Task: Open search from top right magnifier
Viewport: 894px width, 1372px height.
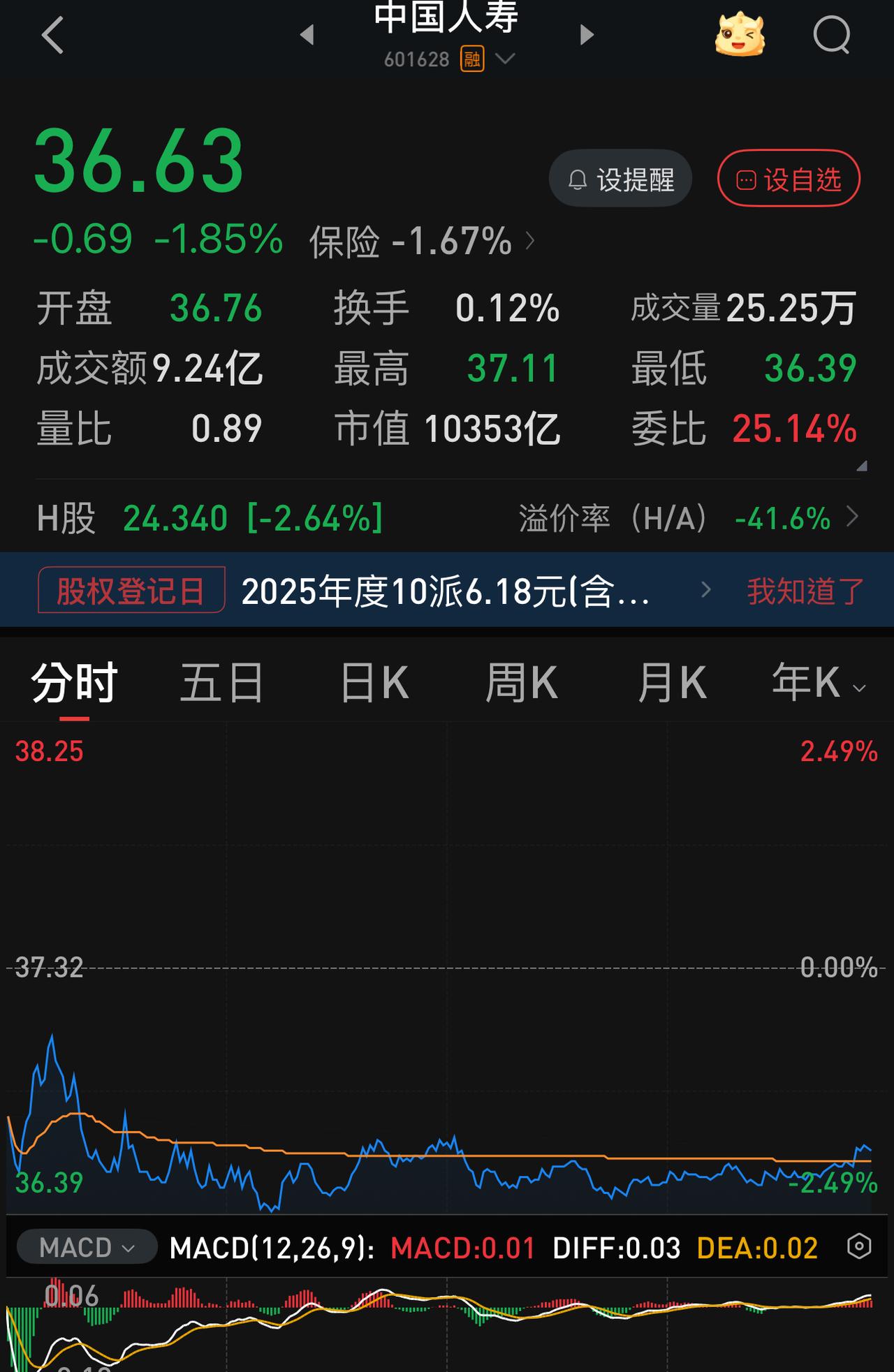Action: (831, 34)
